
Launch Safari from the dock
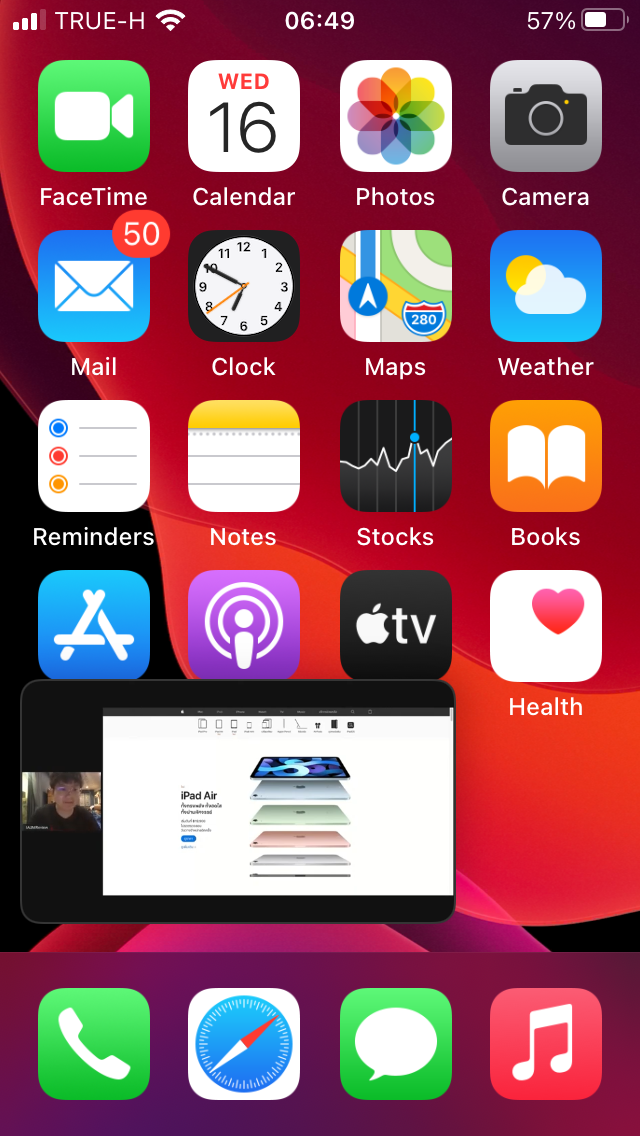coord(244,1044)
